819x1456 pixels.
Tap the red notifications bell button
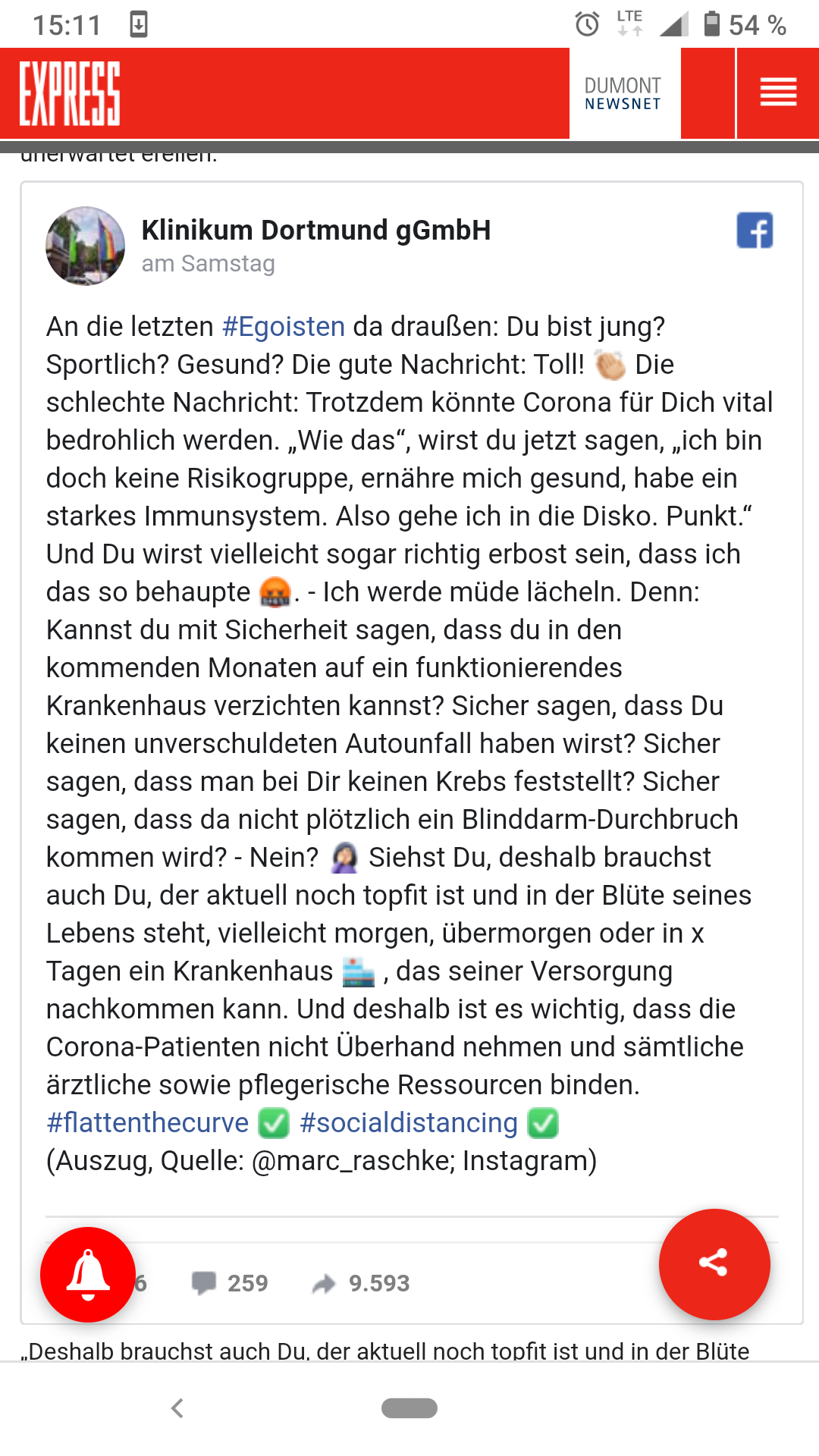coord(88,1275)
